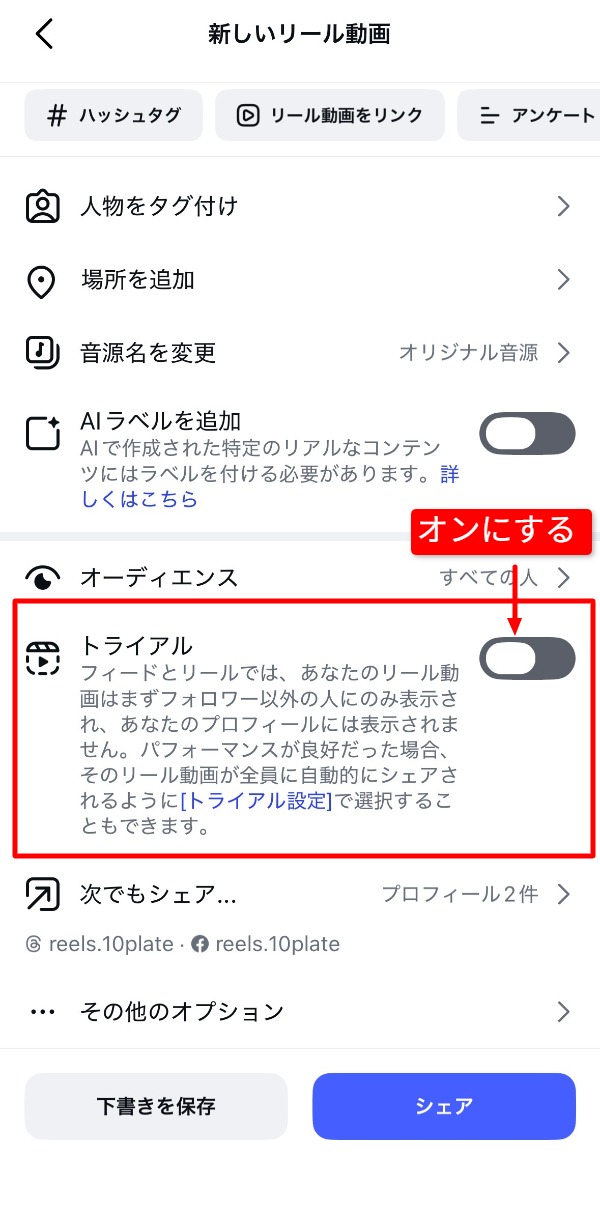The height and width of the screenshot is (1210, 600).
Task: Open 次でもシェア profiles row
Action: pyautogui.click(x=300, y=895)
